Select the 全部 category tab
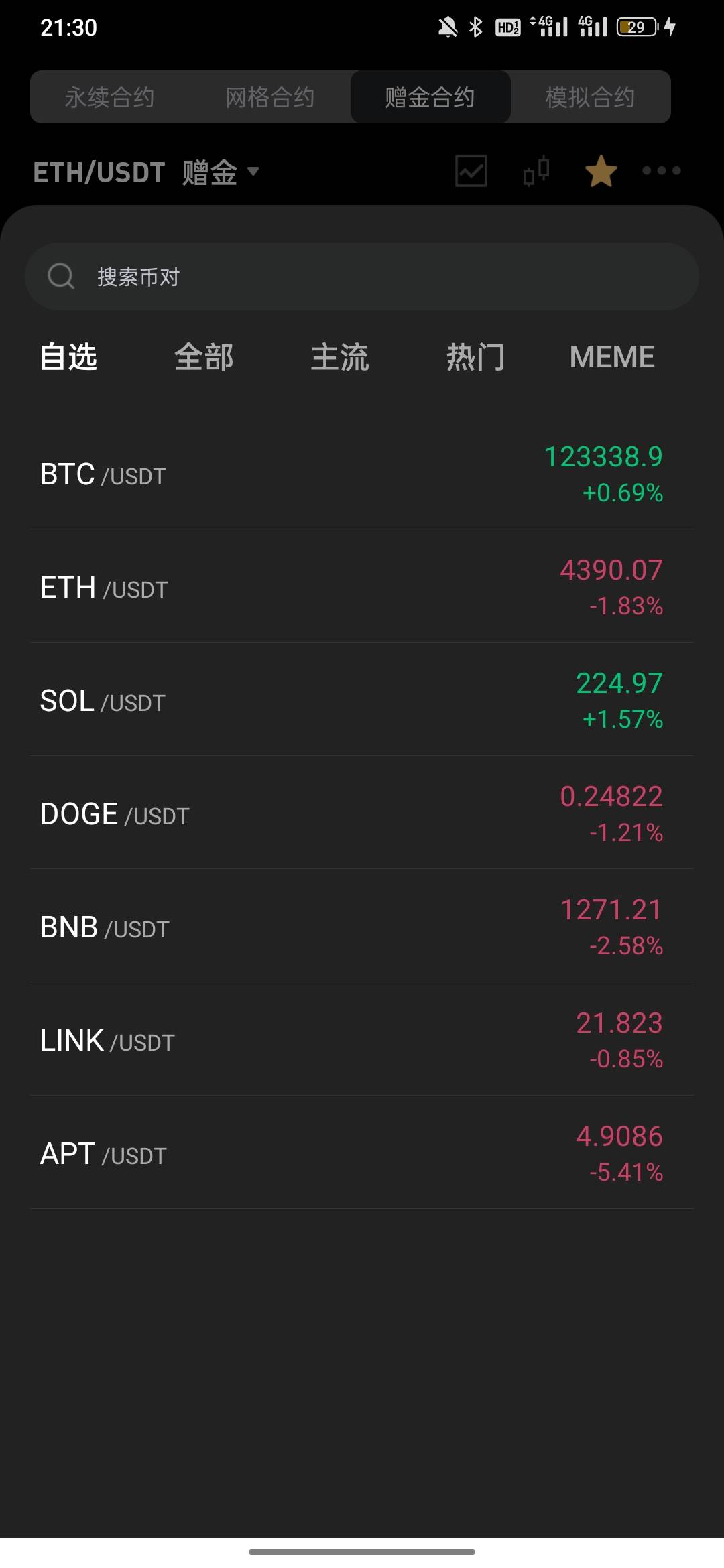The image size is (724, 1568). (204, 356)
